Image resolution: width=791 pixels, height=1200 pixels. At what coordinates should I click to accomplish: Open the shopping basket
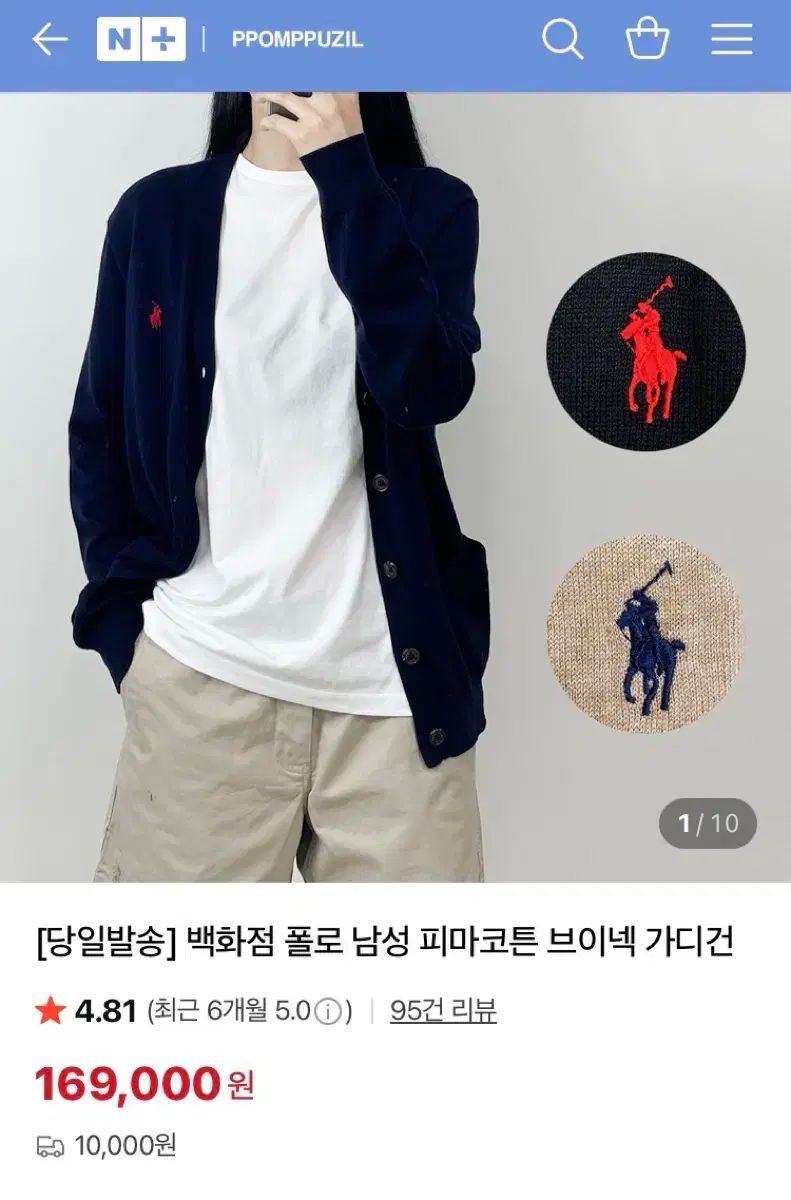[647, 40]
